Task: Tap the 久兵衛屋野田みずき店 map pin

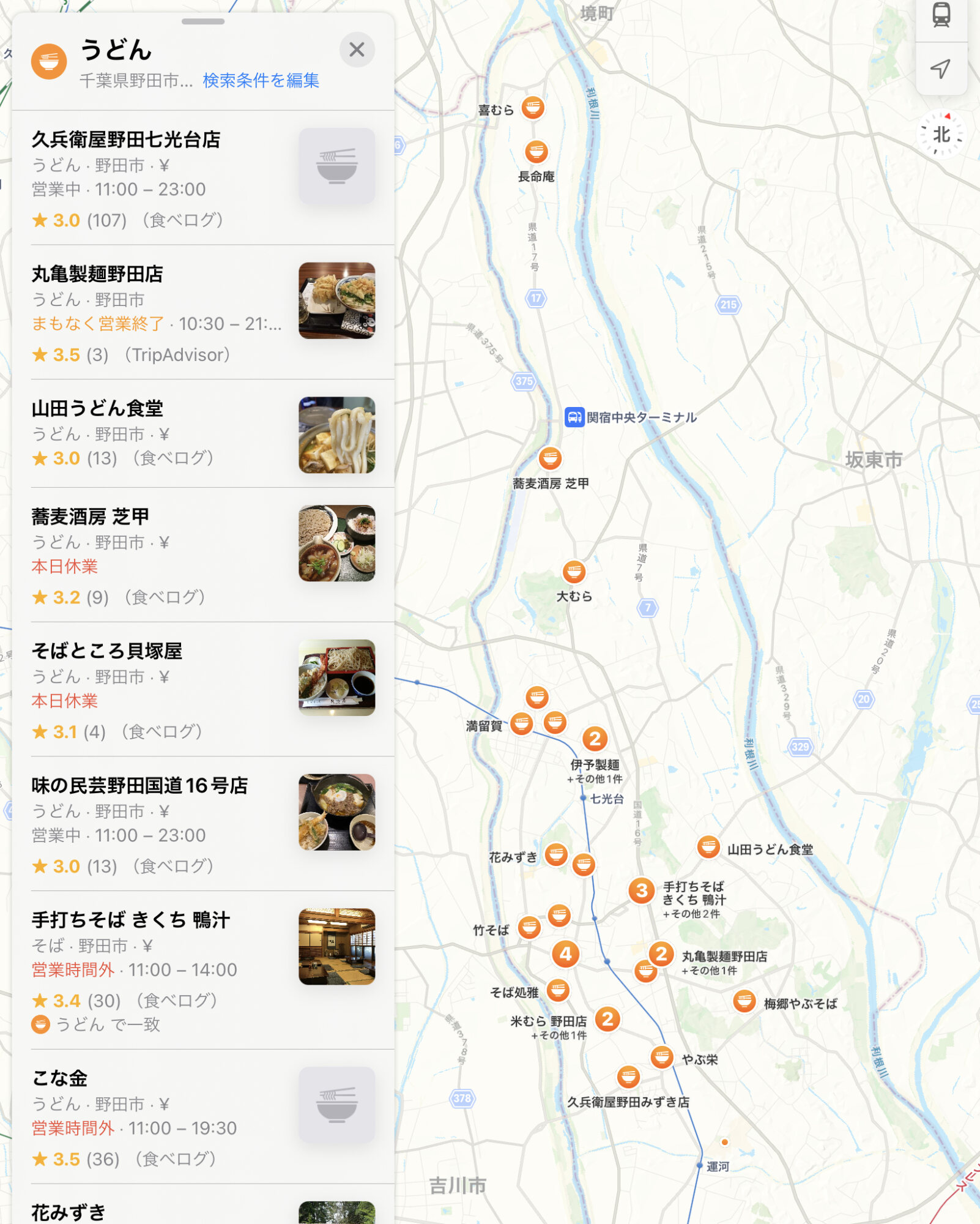Action: (628, 1077)
